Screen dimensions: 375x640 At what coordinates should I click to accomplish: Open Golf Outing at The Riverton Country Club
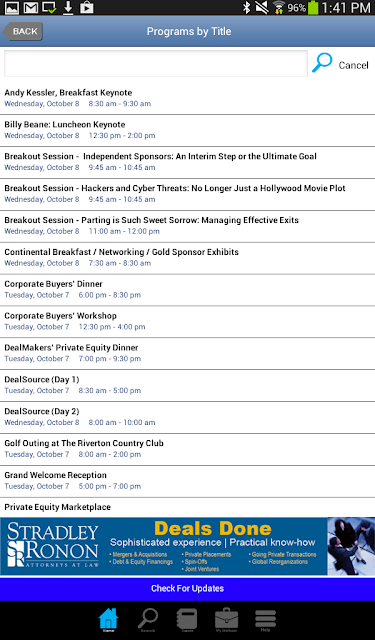(x=187, y=449)
